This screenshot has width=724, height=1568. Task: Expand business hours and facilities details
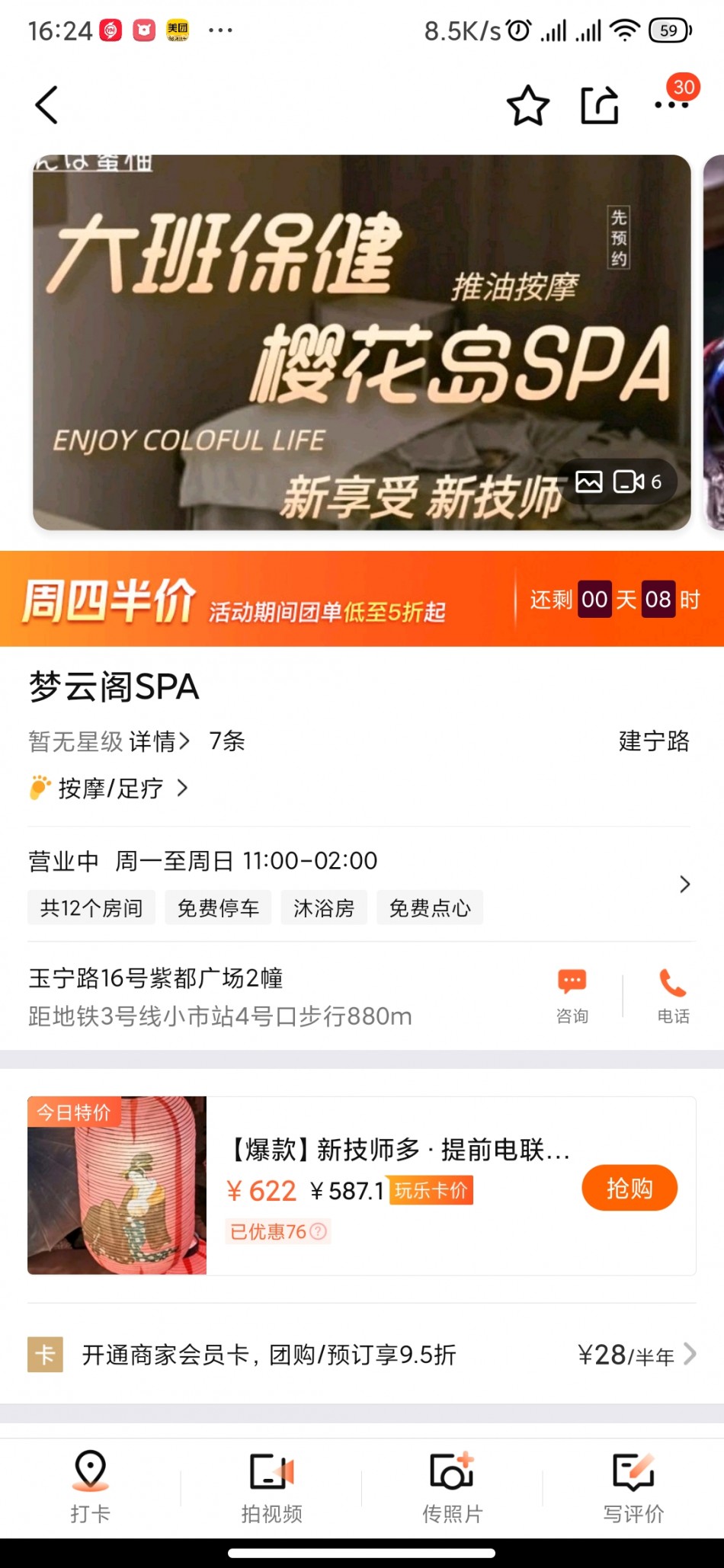tap(684, 884)
